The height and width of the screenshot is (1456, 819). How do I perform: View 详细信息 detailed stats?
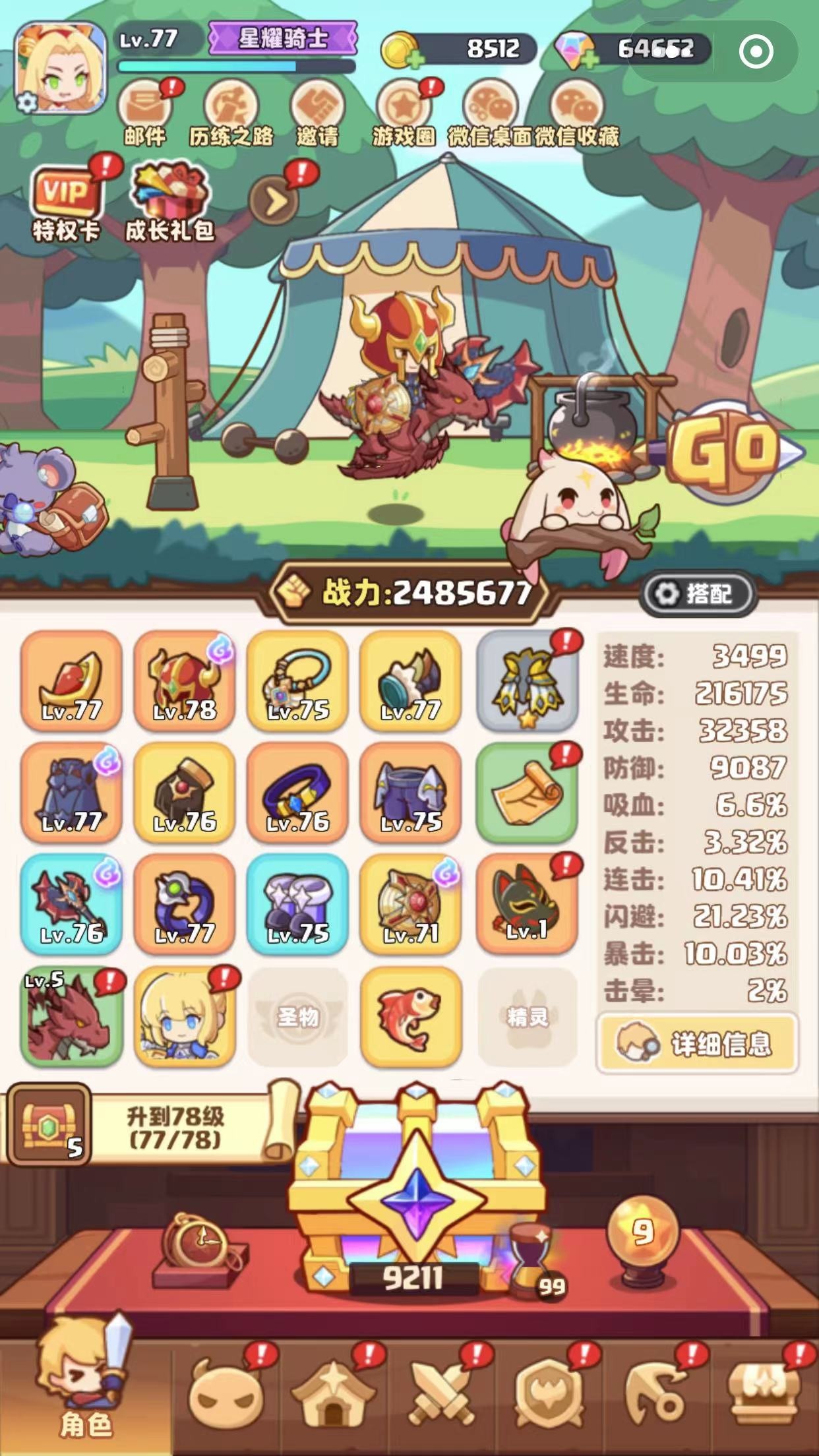tap(697, 1044)
